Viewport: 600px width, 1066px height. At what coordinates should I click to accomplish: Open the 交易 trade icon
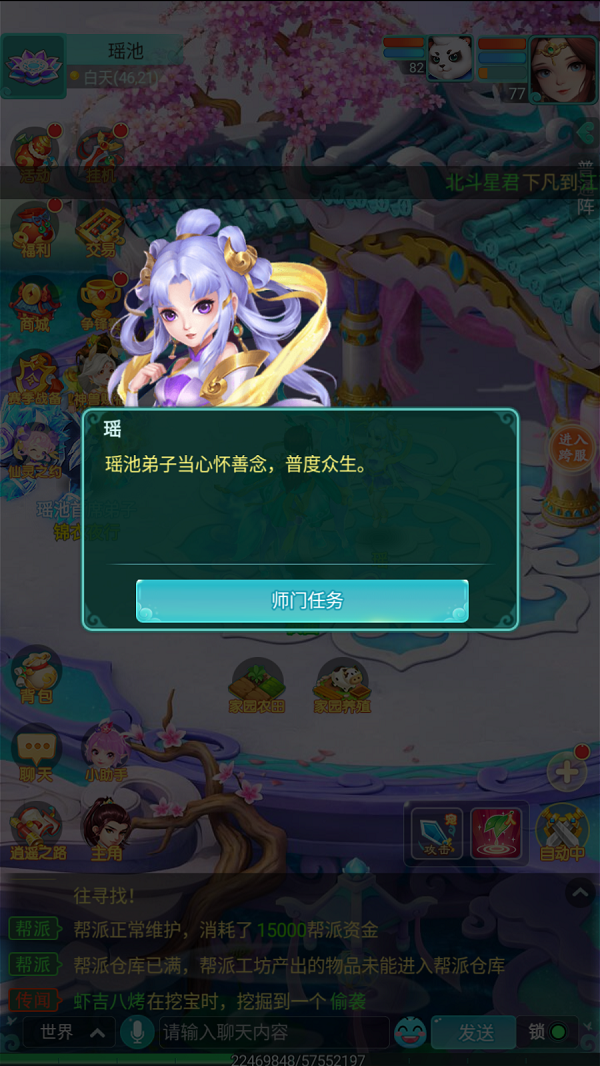(x=100, y=229)
